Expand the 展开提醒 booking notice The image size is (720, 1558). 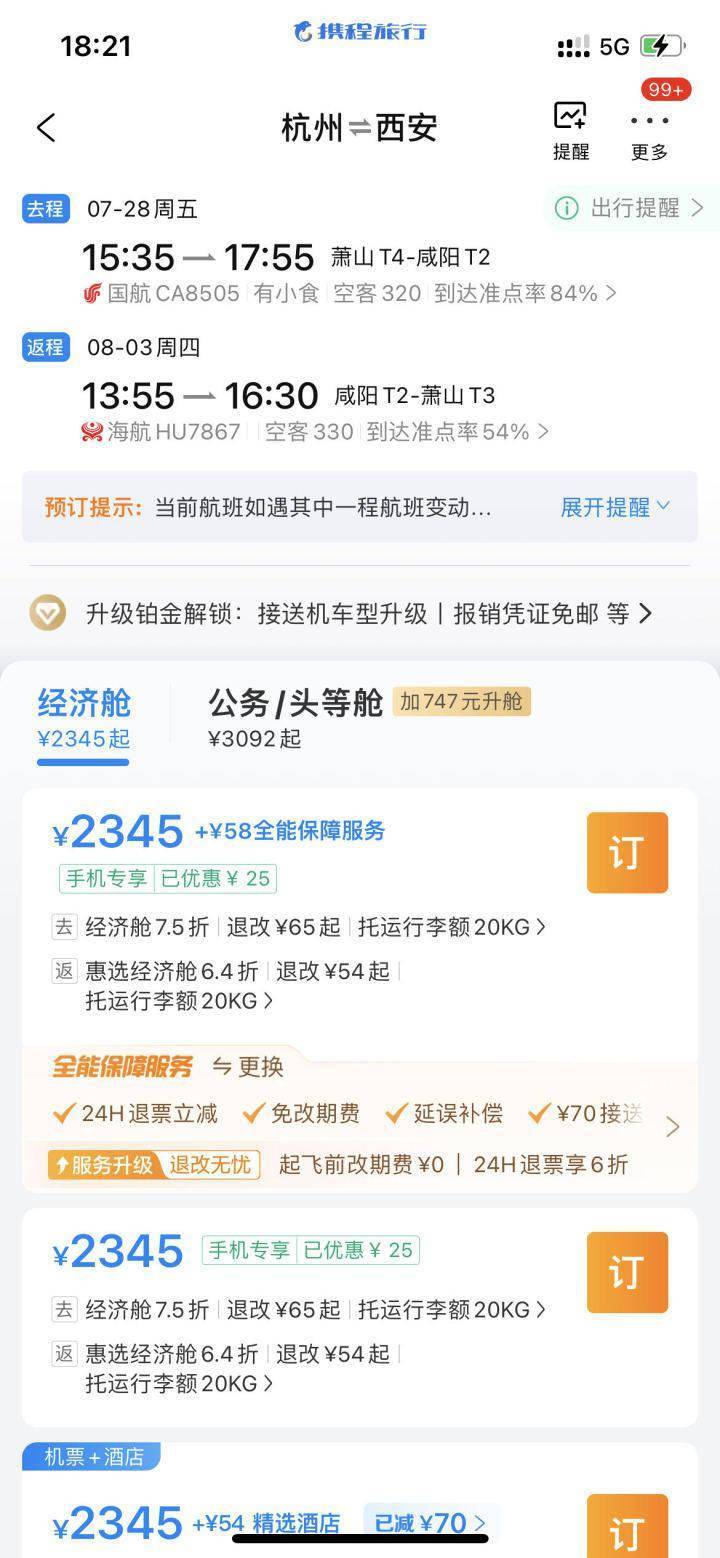[614, 507]
